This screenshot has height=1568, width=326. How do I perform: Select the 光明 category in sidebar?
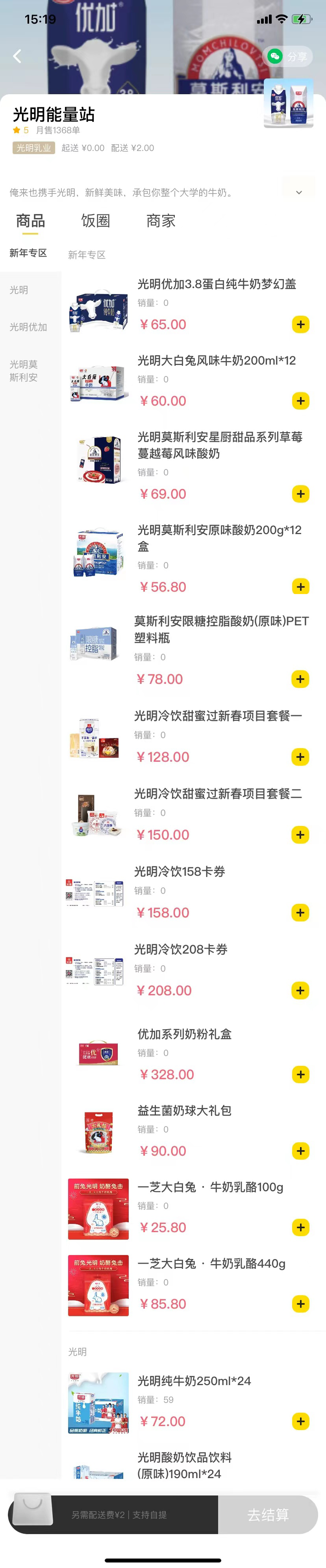pyautogui.click(x=19, y=290)
